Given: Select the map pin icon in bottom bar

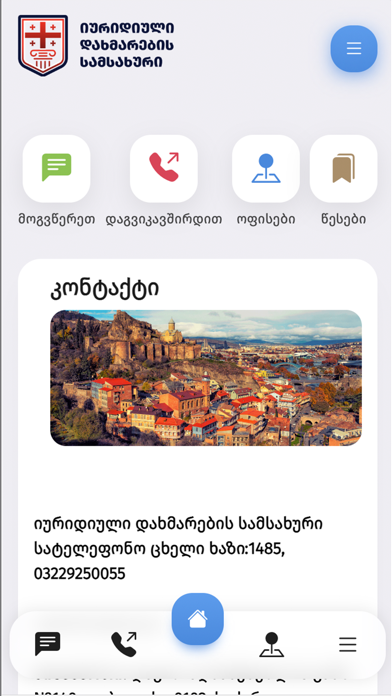Looking at the screenshot, I should pyautogui.click(x=272, y=645).
